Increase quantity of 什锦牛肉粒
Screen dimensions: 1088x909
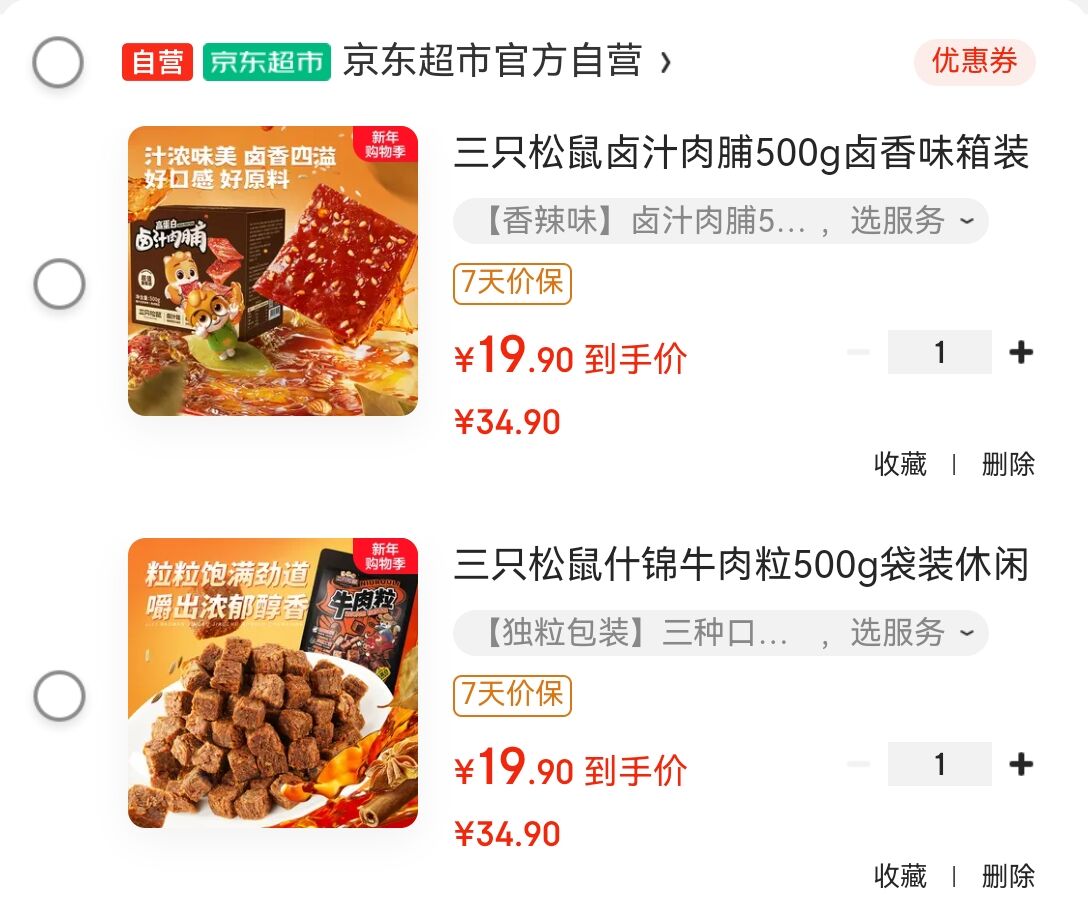coord(1020,764)
